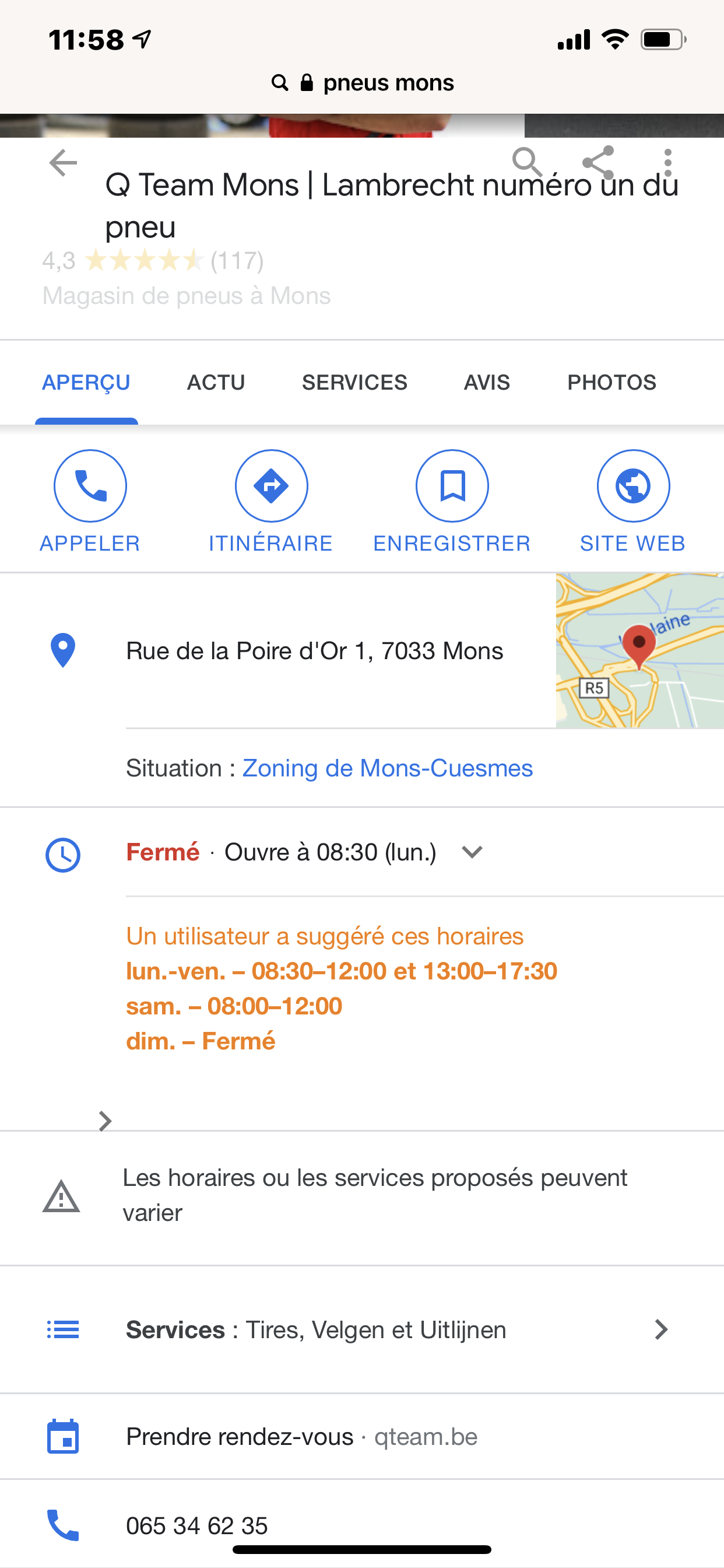
Task: Open the AVIS reviews tab
Action: (487, 382)
